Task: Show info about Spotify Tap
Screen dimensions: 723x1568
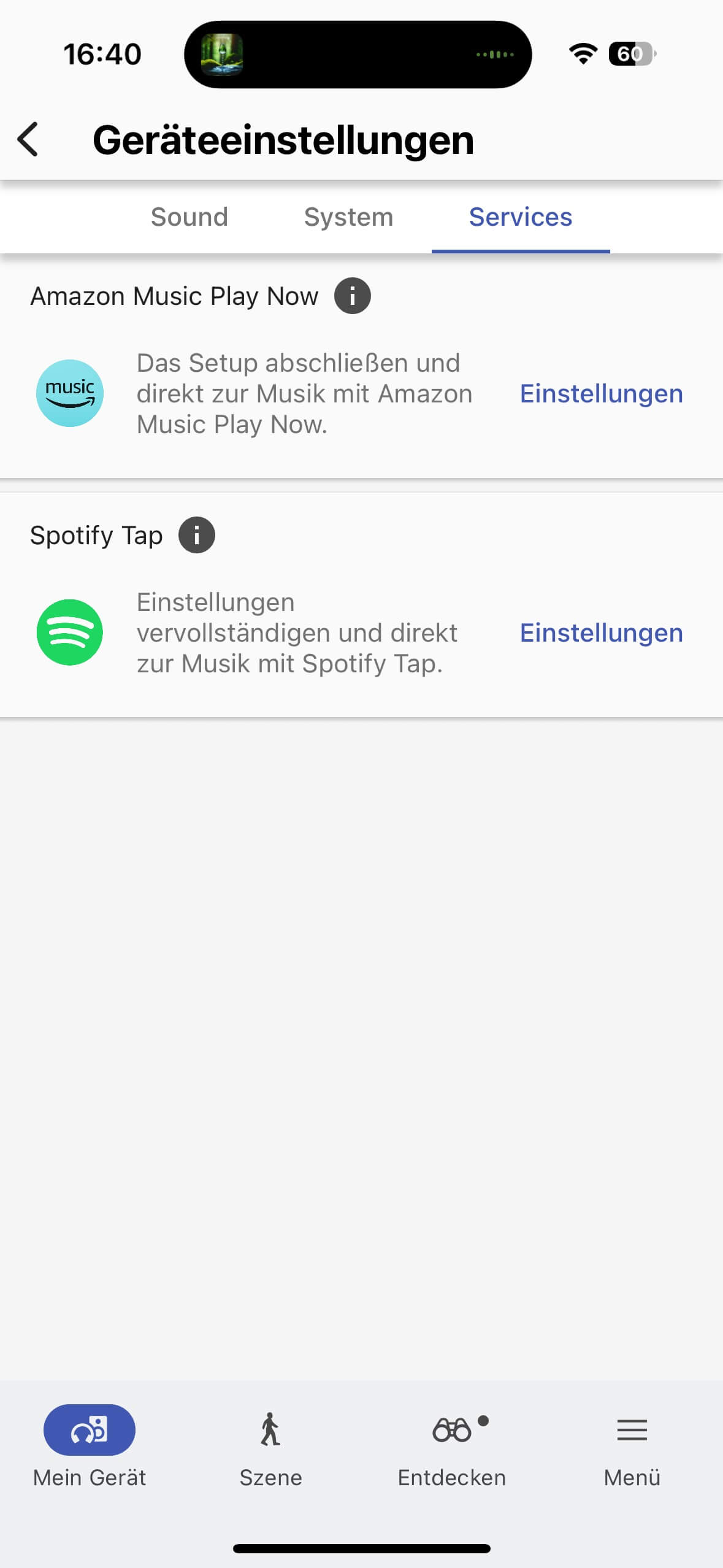Action: [196, 535]
